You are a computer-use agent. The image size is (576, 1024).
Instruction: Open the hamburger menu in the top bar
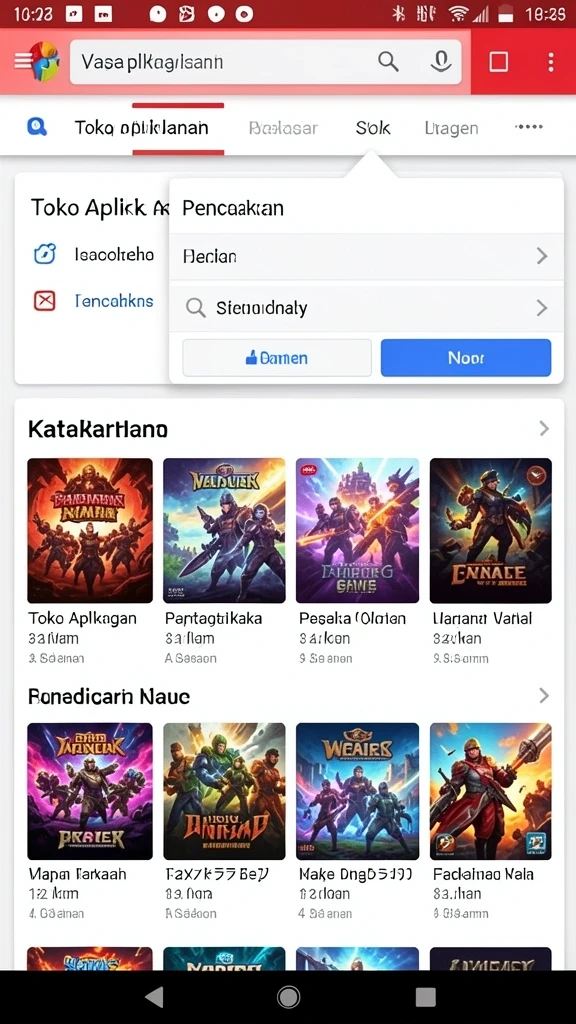coord(23,61)
